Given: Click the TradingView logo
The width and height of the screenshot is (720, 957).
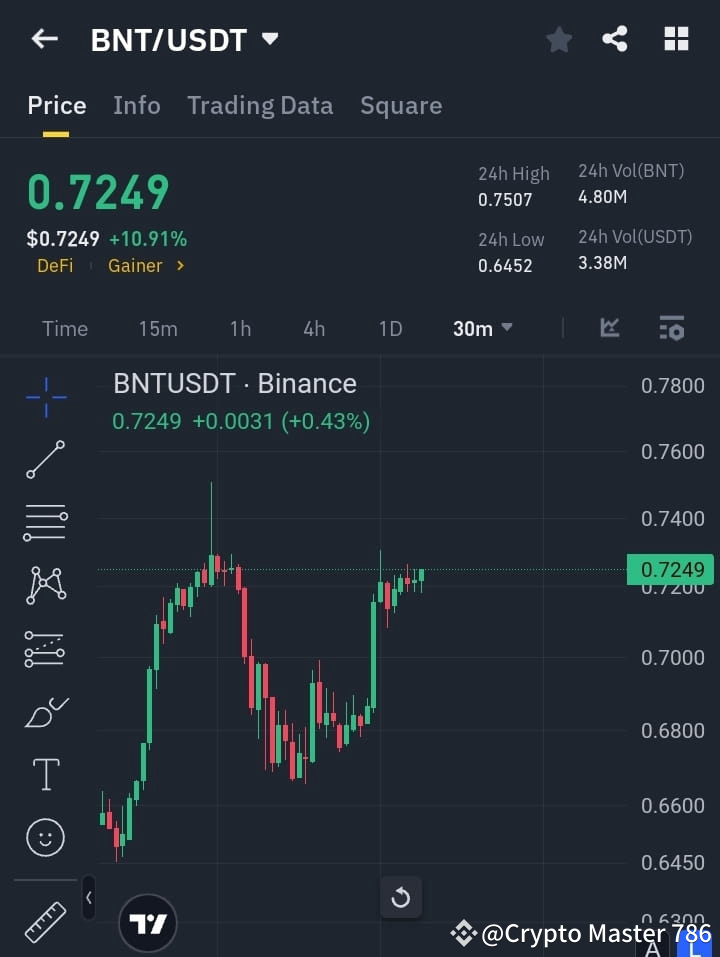Looking at the screenshot, I should (x=148, y=922).
